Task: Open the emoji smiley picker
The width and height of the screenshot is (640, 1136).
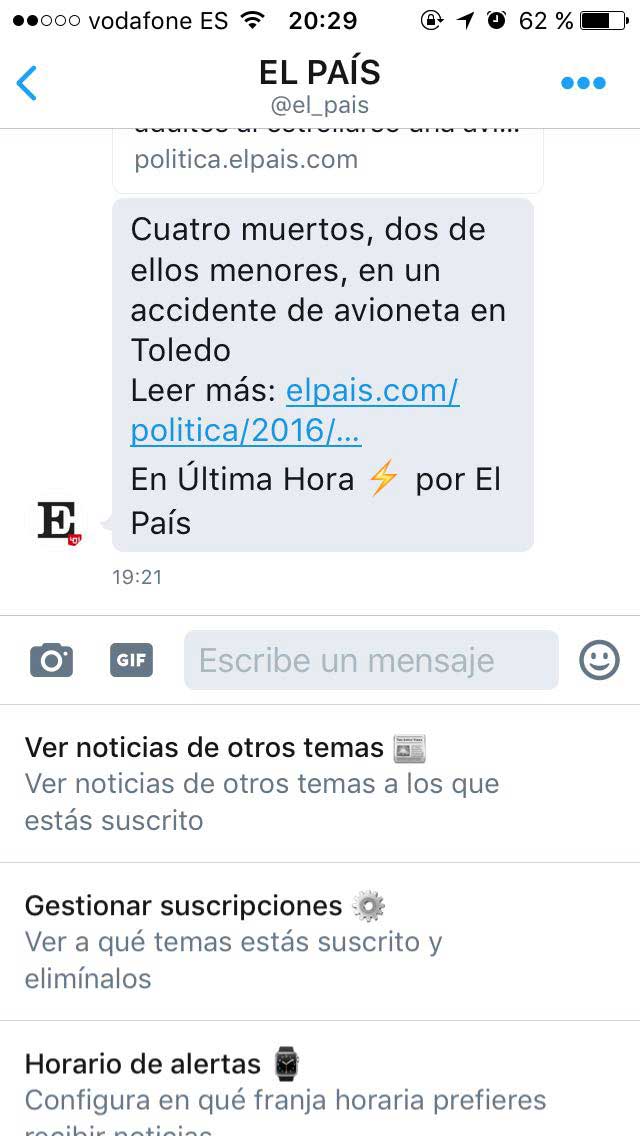Action: (599, 660)
